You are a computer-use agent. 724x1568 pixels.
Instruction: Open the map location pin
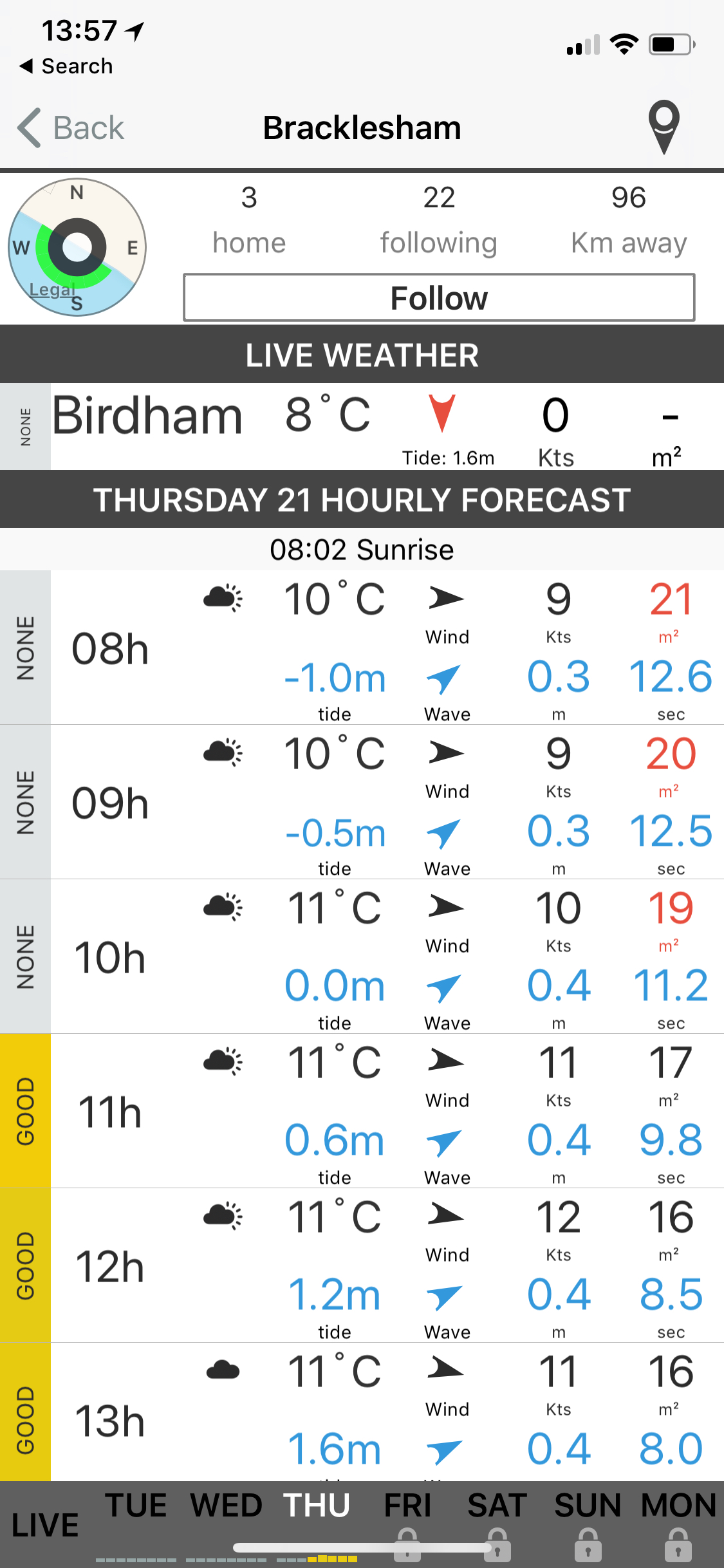click(x=664, y=126)
